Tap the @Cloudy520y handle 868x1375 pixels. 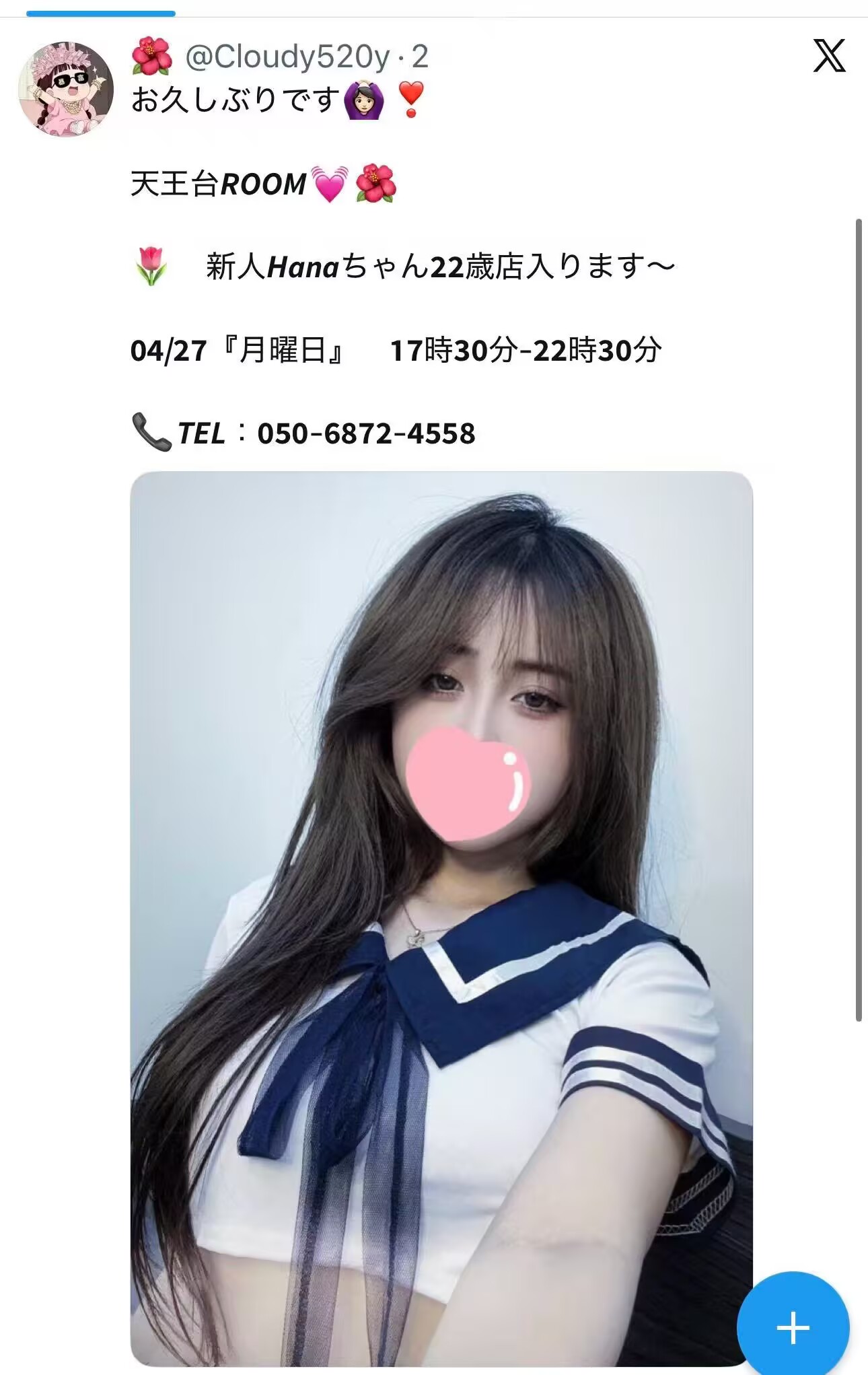(x=287, y=57)
